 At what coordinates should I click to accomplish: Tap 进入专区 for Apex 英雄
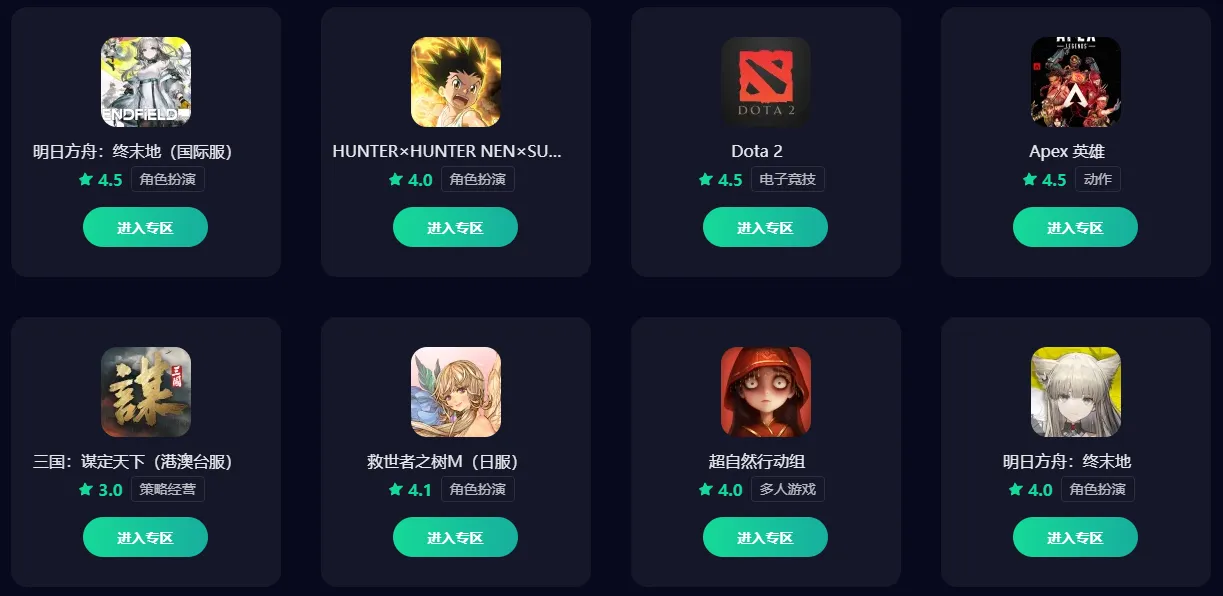1075,227
